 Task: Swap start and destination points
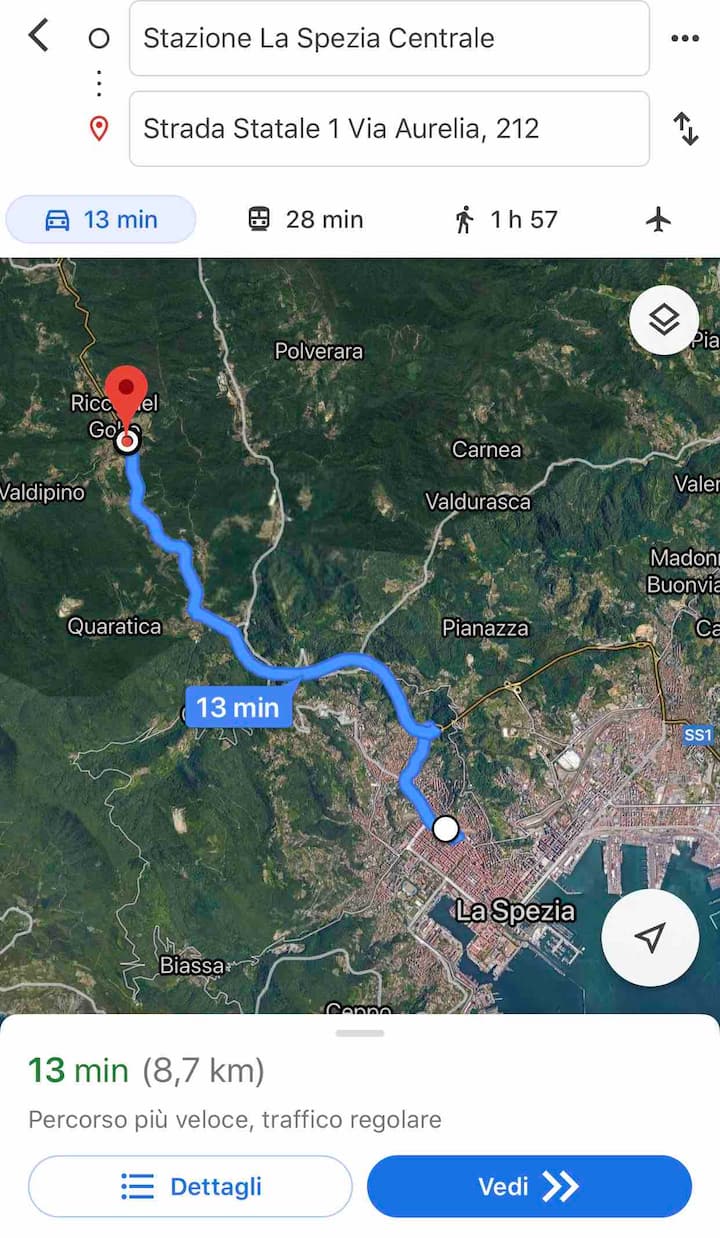(685, 129)
